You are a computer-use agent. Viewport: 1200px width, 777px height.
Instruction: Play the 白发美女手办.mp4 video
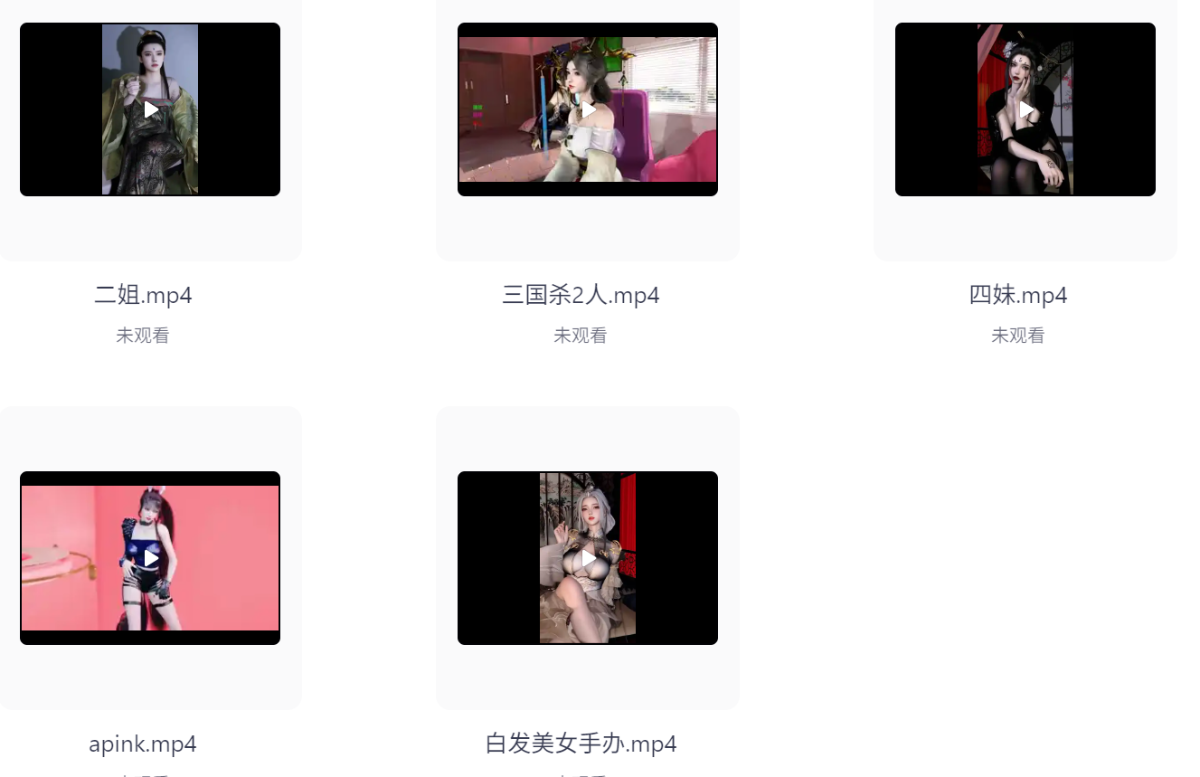588,558
